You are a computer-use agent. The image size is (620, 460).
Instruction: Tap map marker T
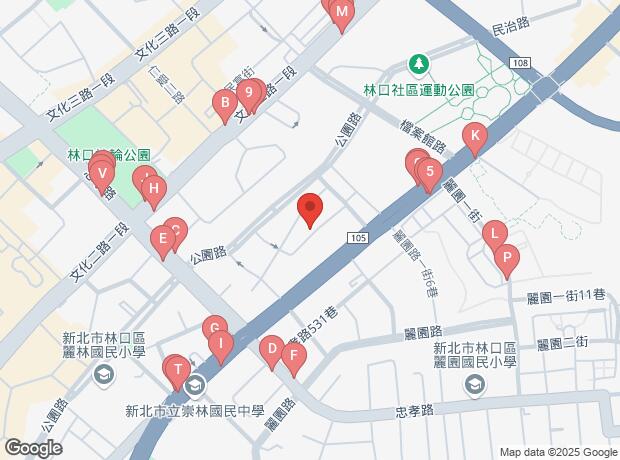coord(177,371)
